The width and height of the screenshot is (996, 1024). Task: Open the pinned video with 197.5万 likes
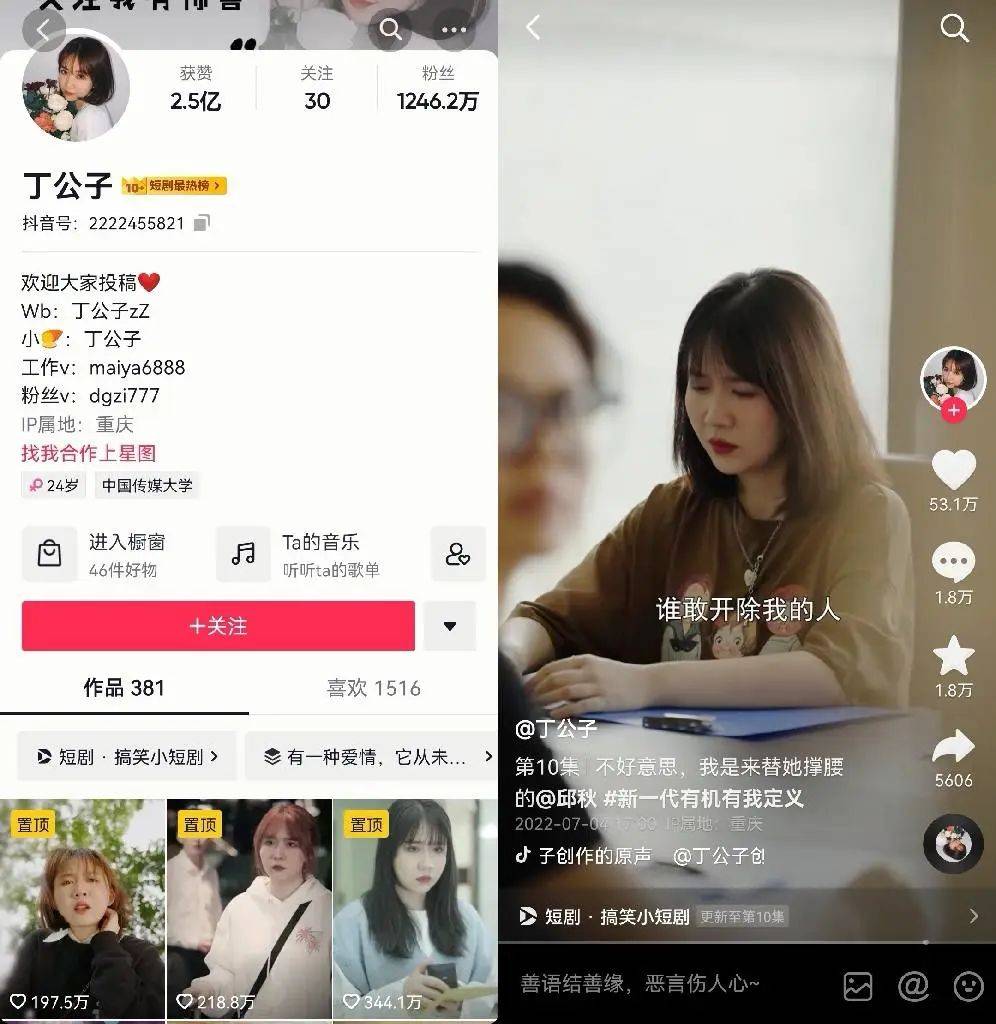(x=82, y=908)
